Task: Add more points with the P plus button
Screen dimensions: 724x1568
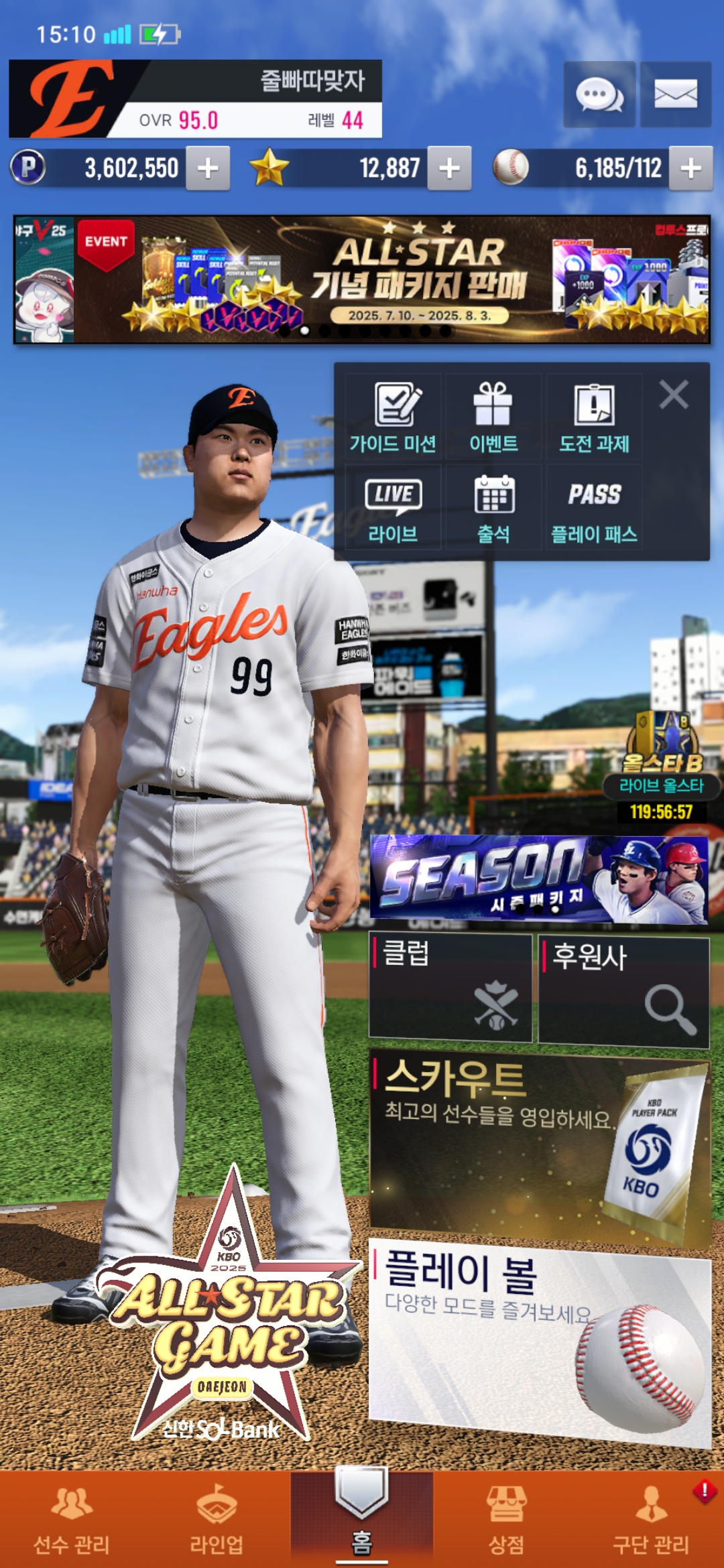Action: point(208,168)
